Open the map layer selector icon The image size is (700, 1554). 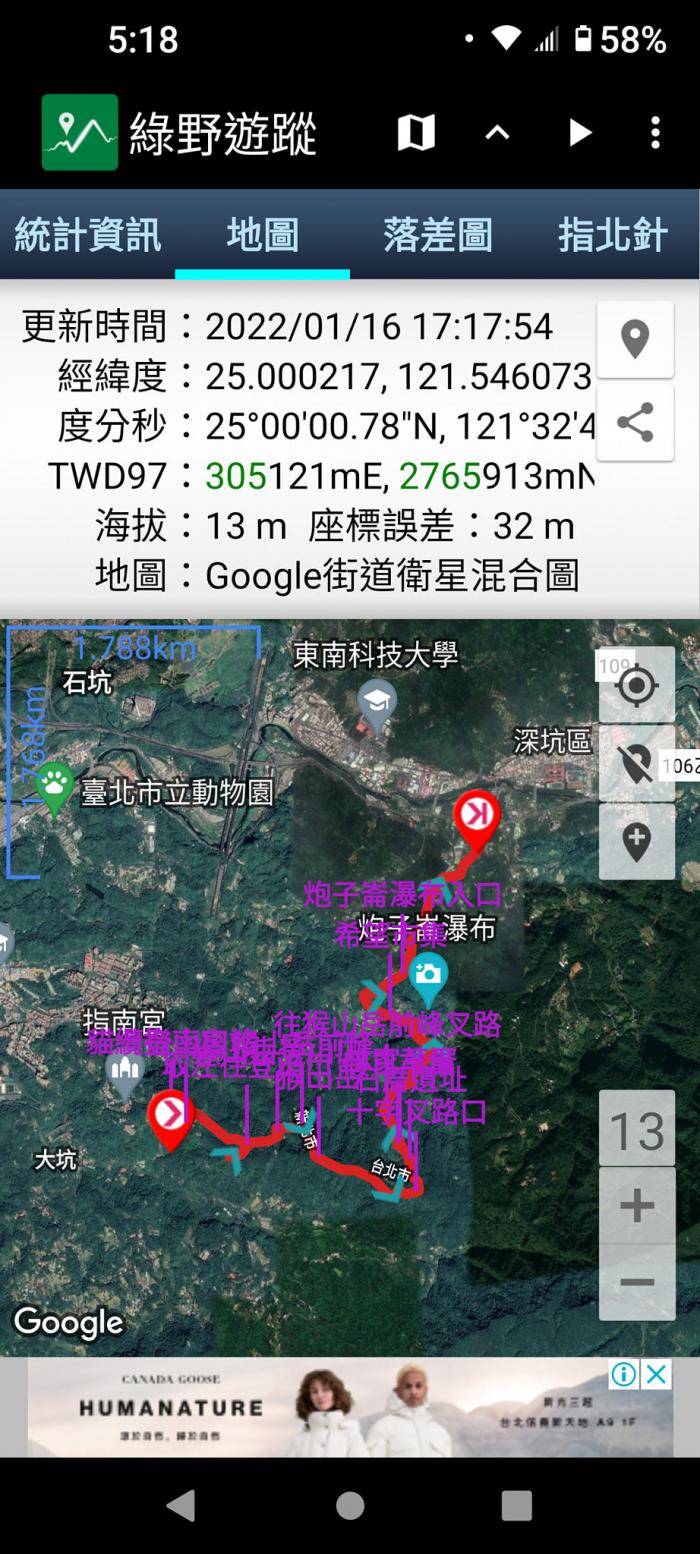(416, 132)
